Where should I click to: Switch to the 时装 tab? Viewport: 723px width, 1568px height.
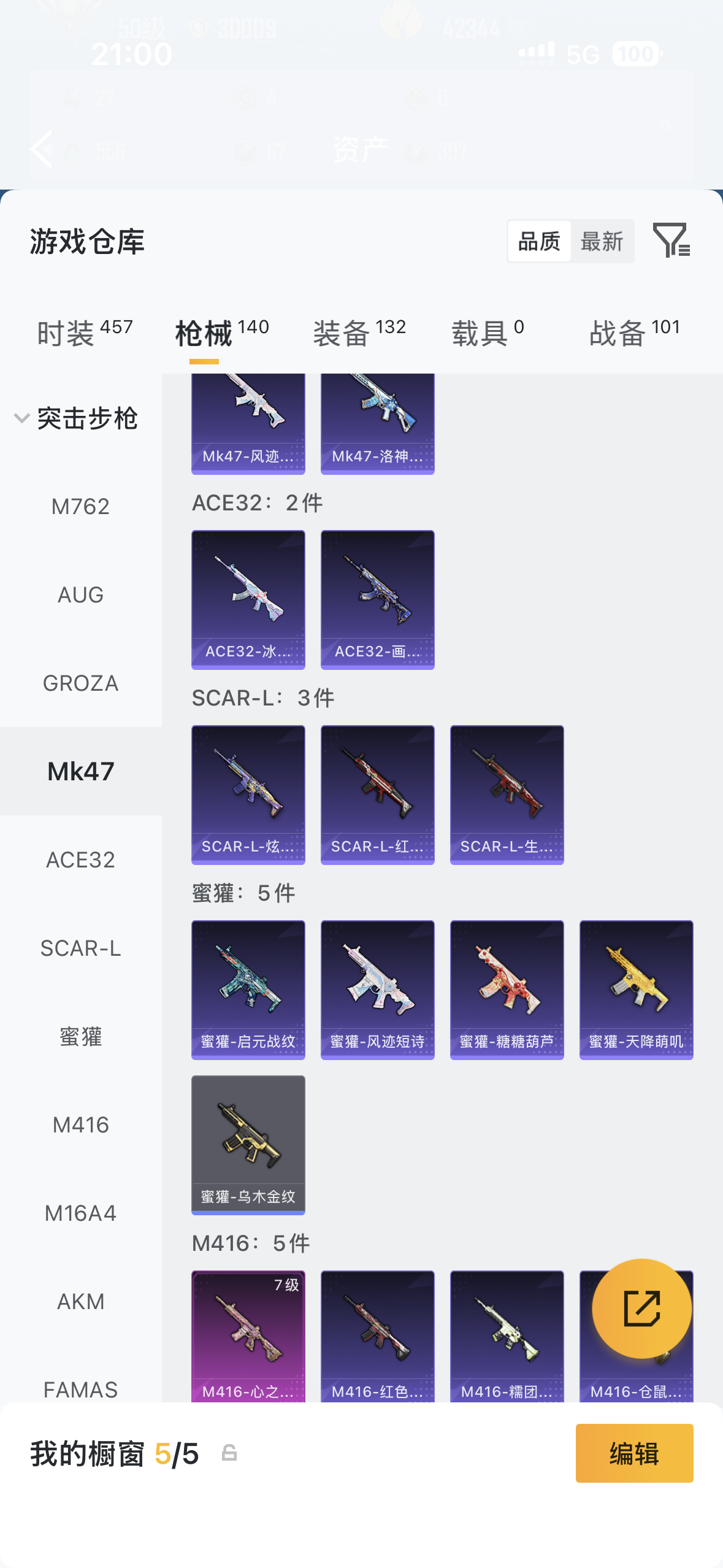(x=85, y=332)
